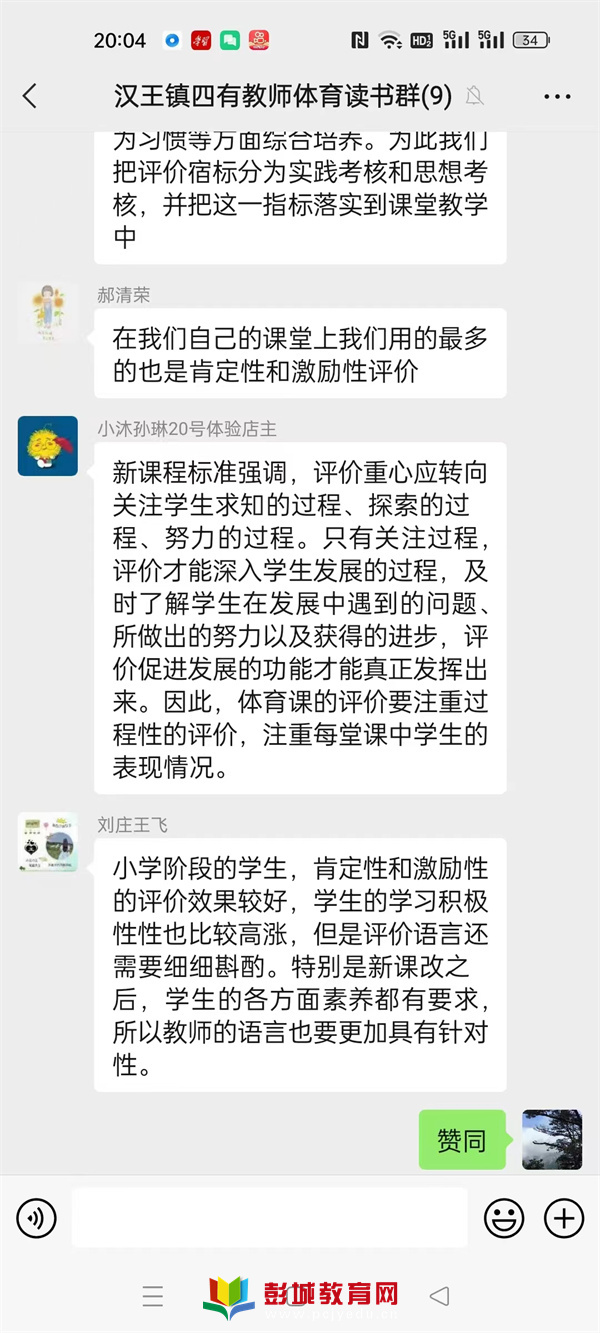Switch to voice message input
600x1333 pixels.
[x=37, y=1217]
